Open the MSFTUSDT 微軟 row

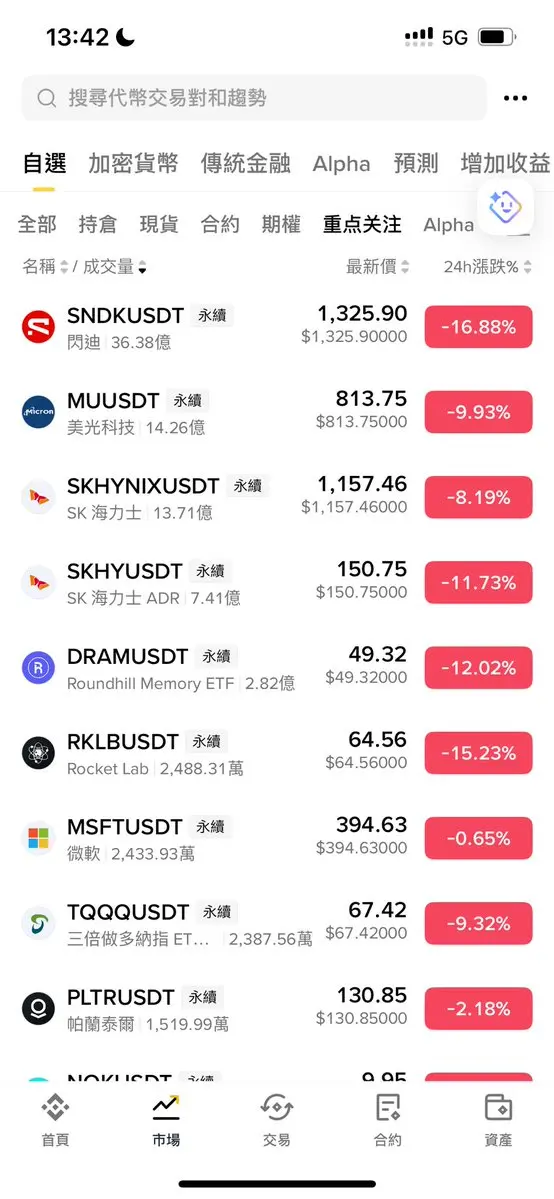tap(277, 839)
